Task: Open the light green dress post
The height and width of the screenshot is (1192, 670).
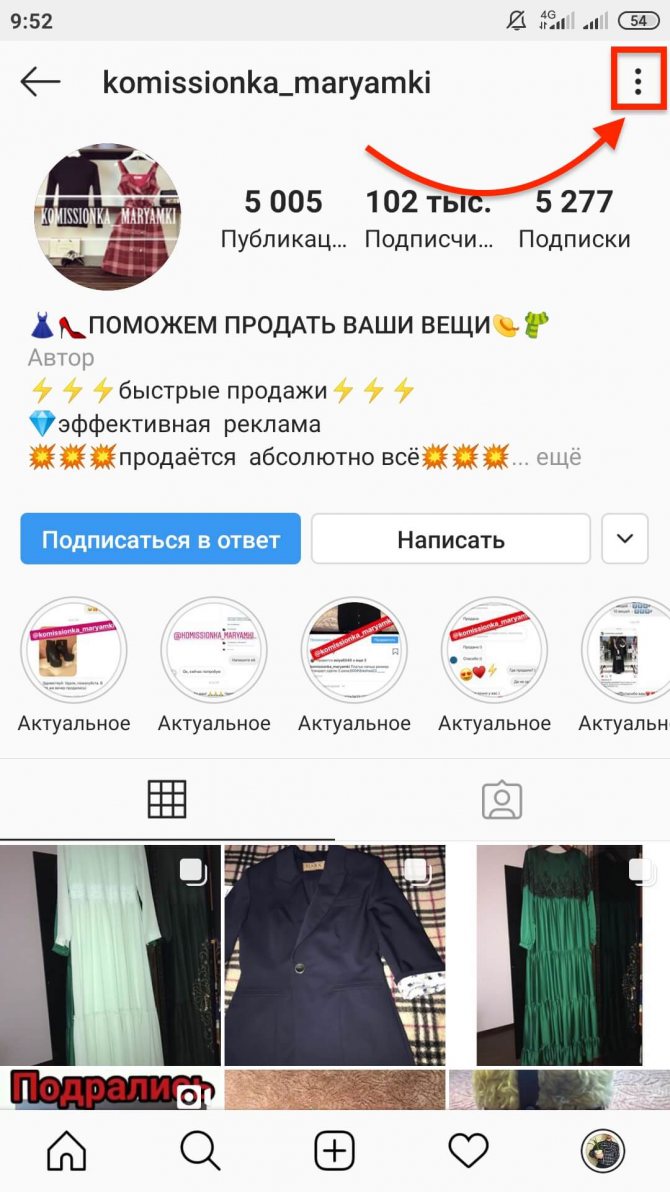Action: click(110, 955)
